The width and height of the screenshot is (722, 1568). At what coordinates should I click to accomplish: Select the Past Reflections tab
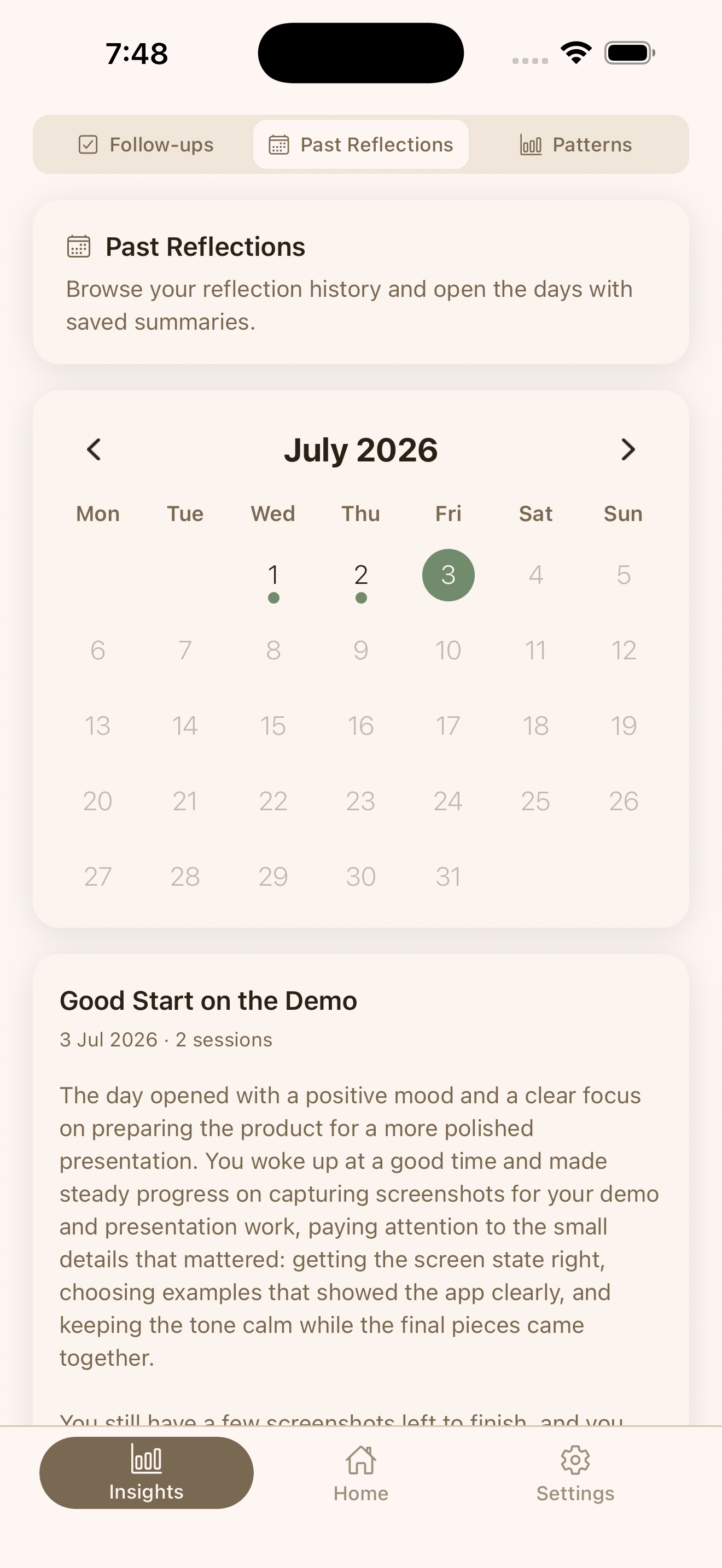(x=361, y=144)
